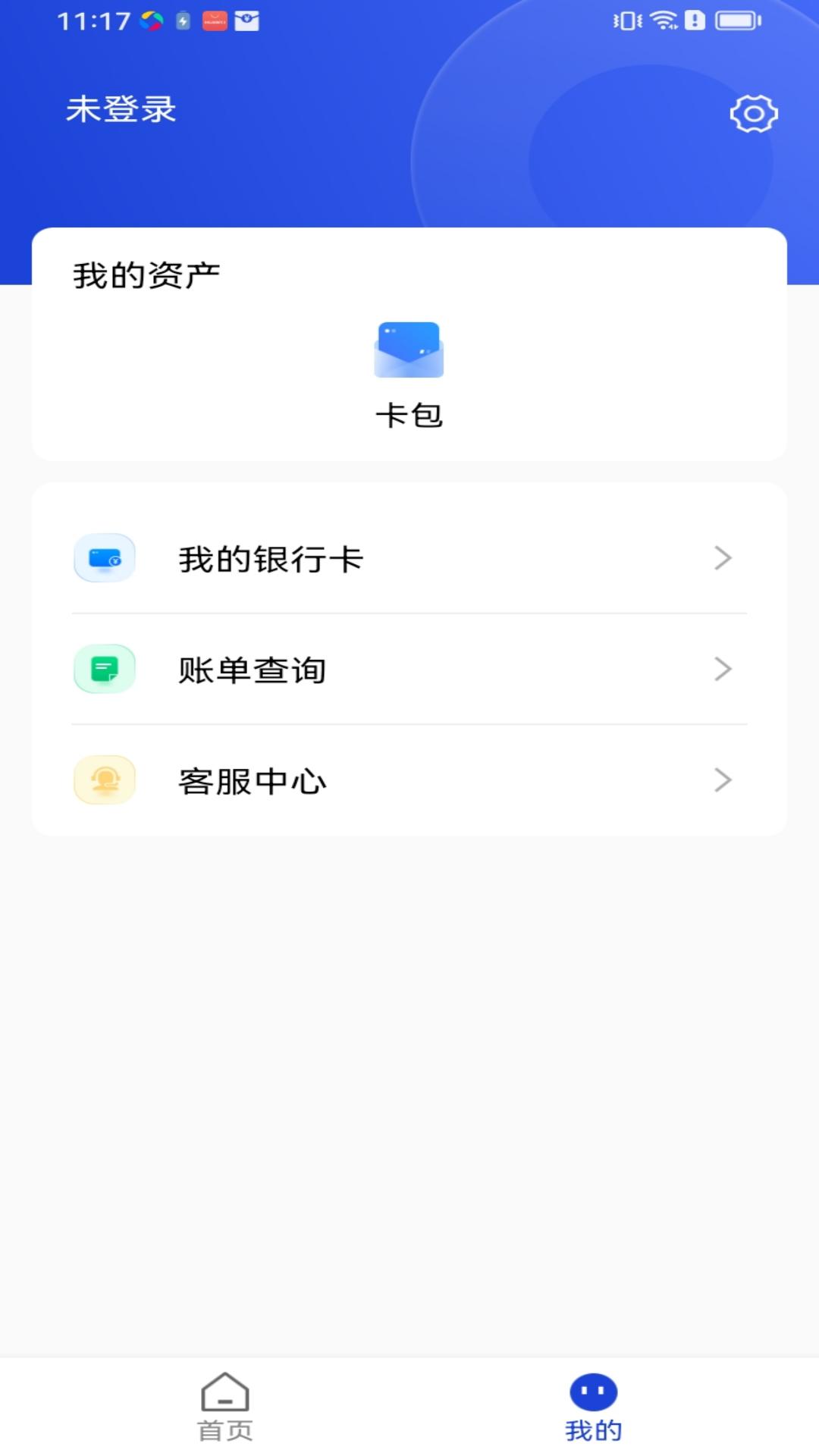Open the settings gear icon
This screenshot has height=1456, width=819.
(755, 114)
